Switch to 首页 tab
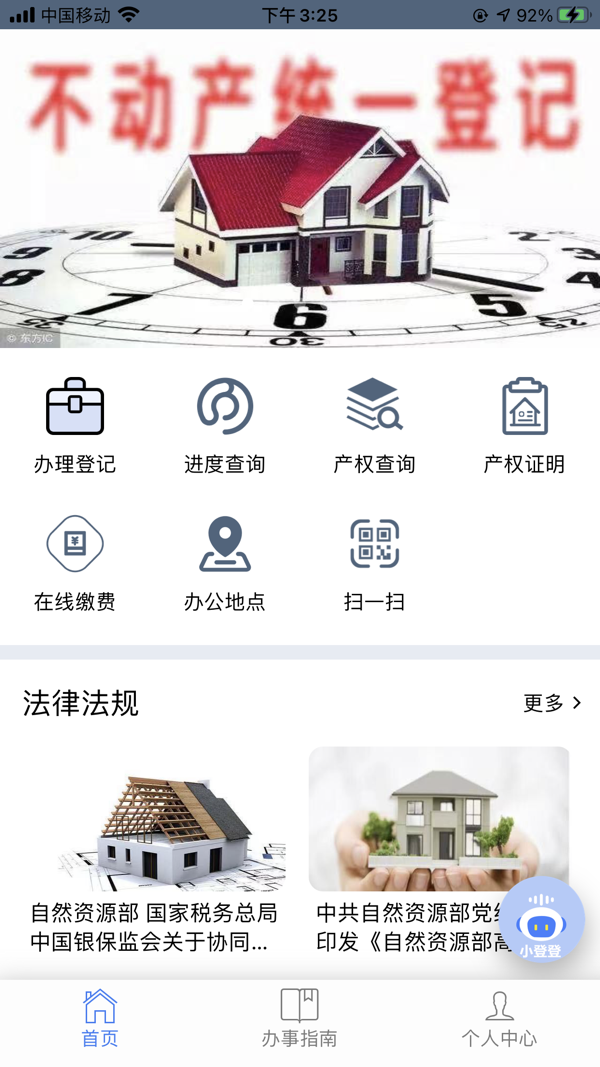Viewport: 600px width, 1067px height. point(100,1018)
